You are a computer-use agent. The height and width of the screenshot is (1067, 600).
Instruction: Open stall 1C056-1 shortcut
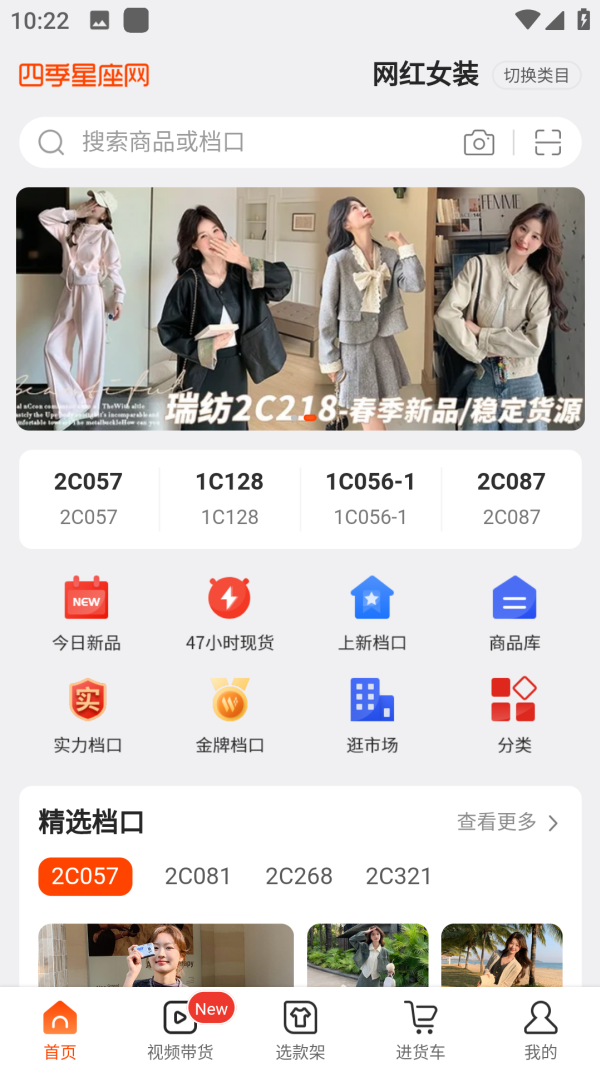(370, 498)
